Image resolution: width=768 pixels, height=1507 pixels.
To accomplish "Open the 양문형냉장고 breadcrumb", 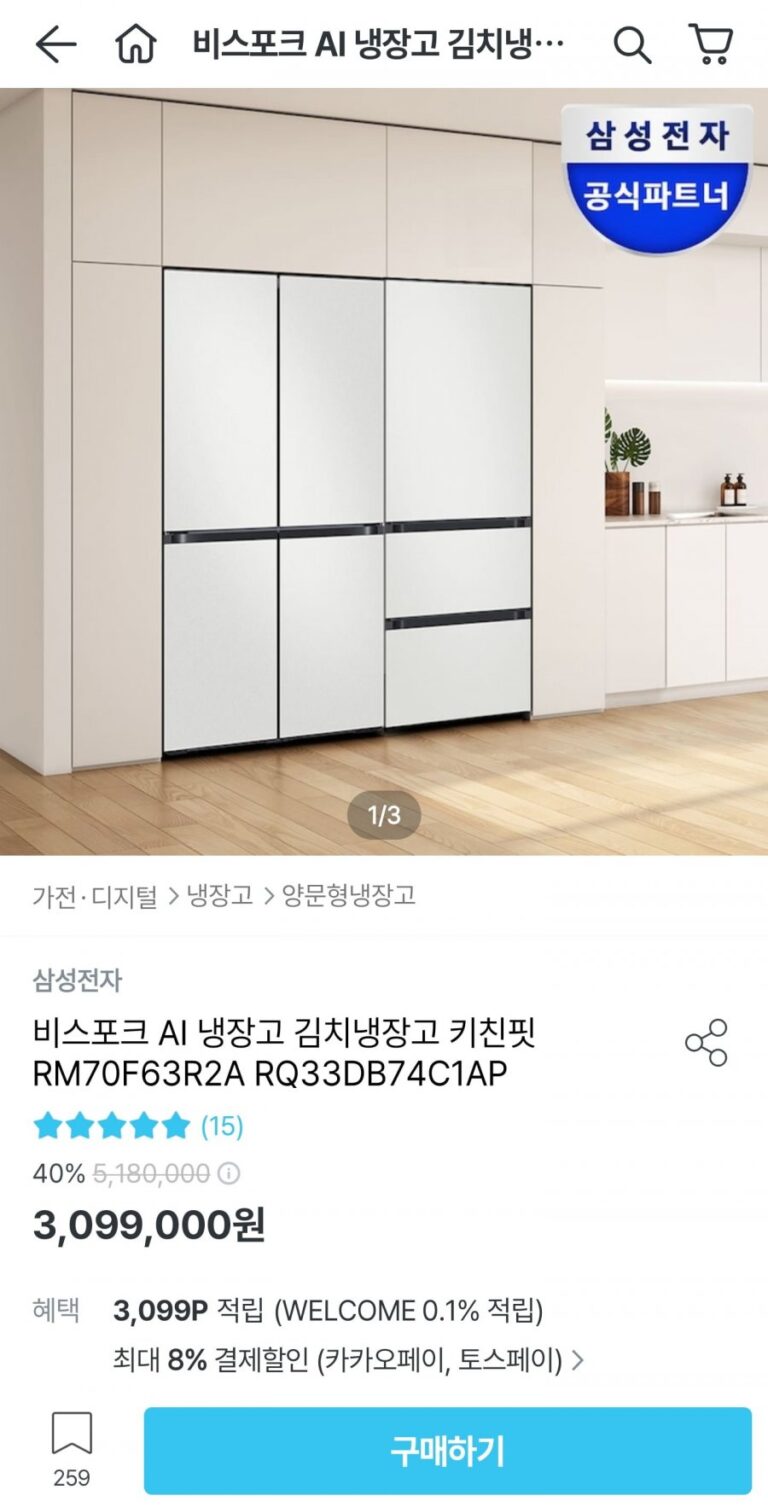I will coord(350,895).
